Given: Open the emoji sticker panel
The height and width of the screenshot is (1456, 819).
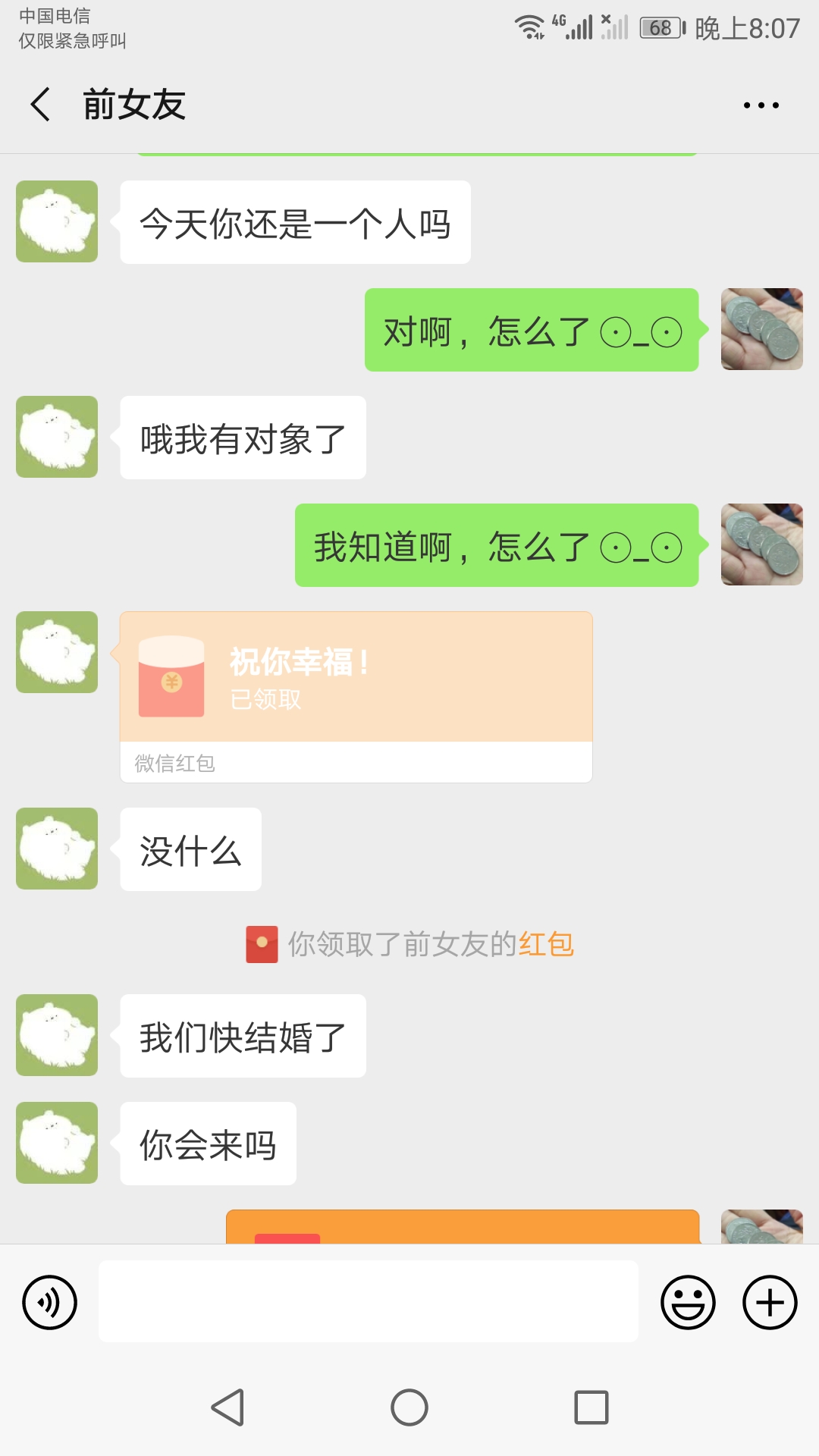Looking at the screenshot, I should tap(688, 1302).
